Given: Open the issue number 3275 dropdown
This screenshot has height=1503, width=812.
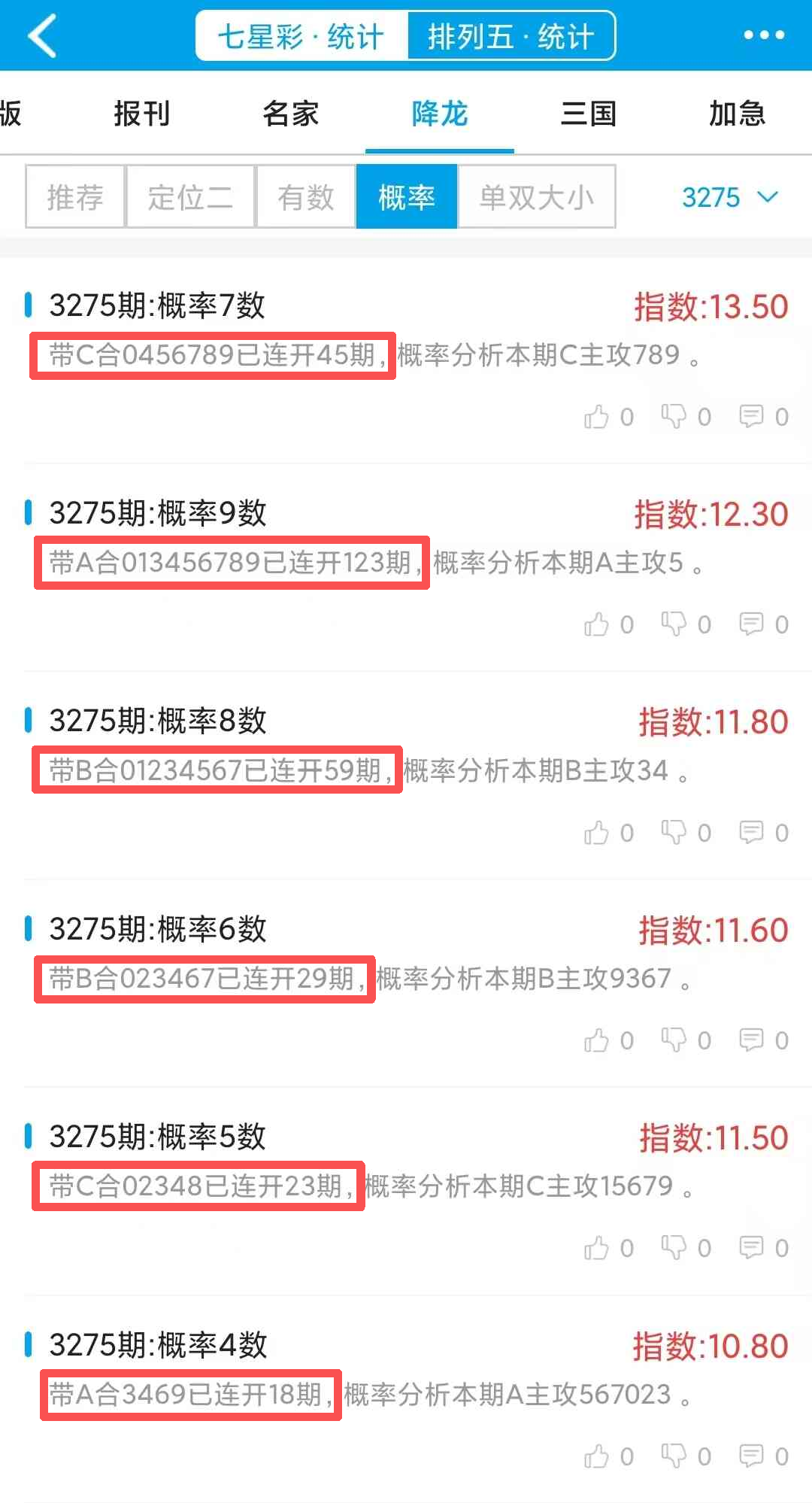Looking at the screenshot, I should coord(728,198).
